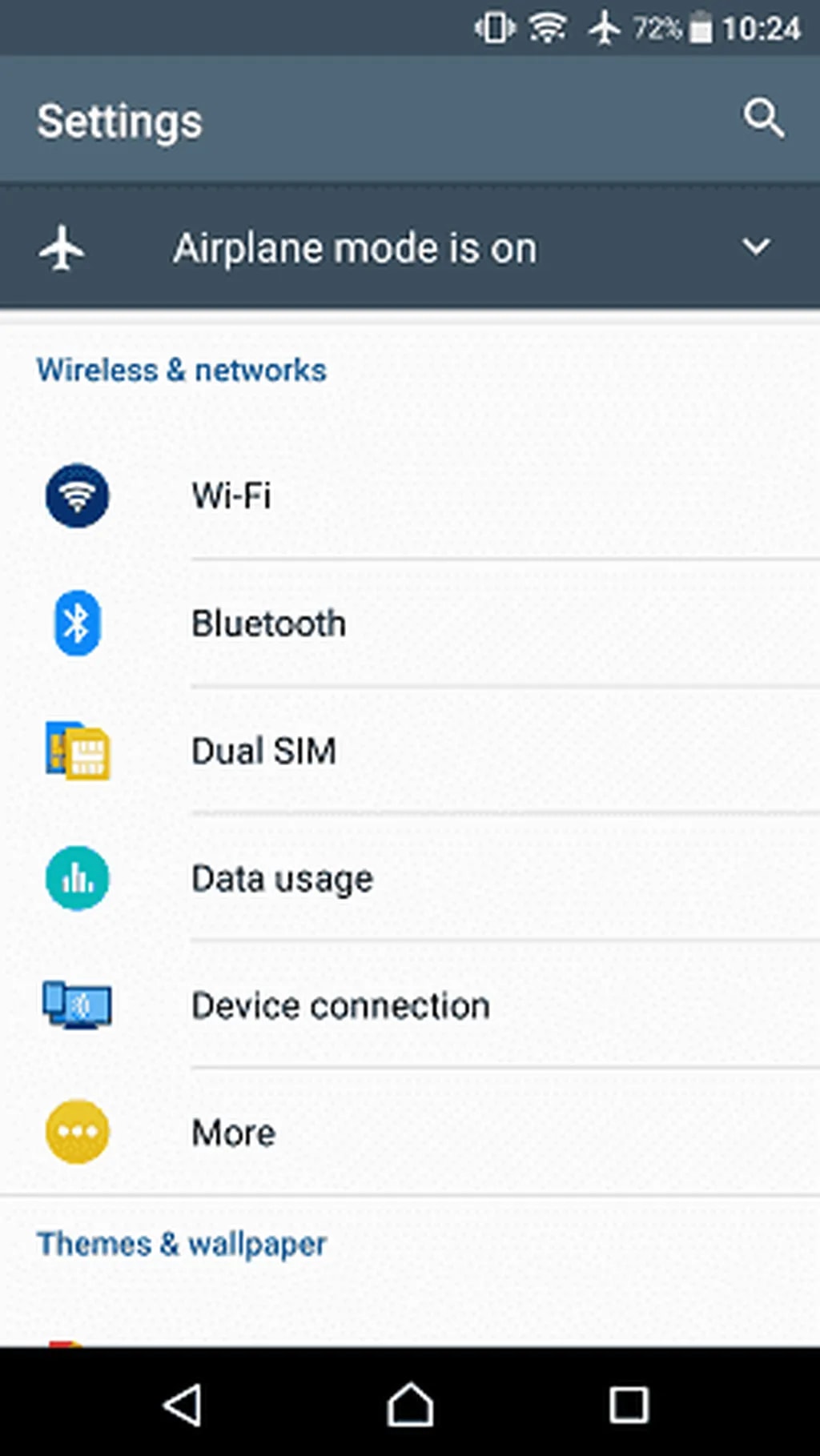
Task: Go back using navigation bar
Action: click(183, 1404)
